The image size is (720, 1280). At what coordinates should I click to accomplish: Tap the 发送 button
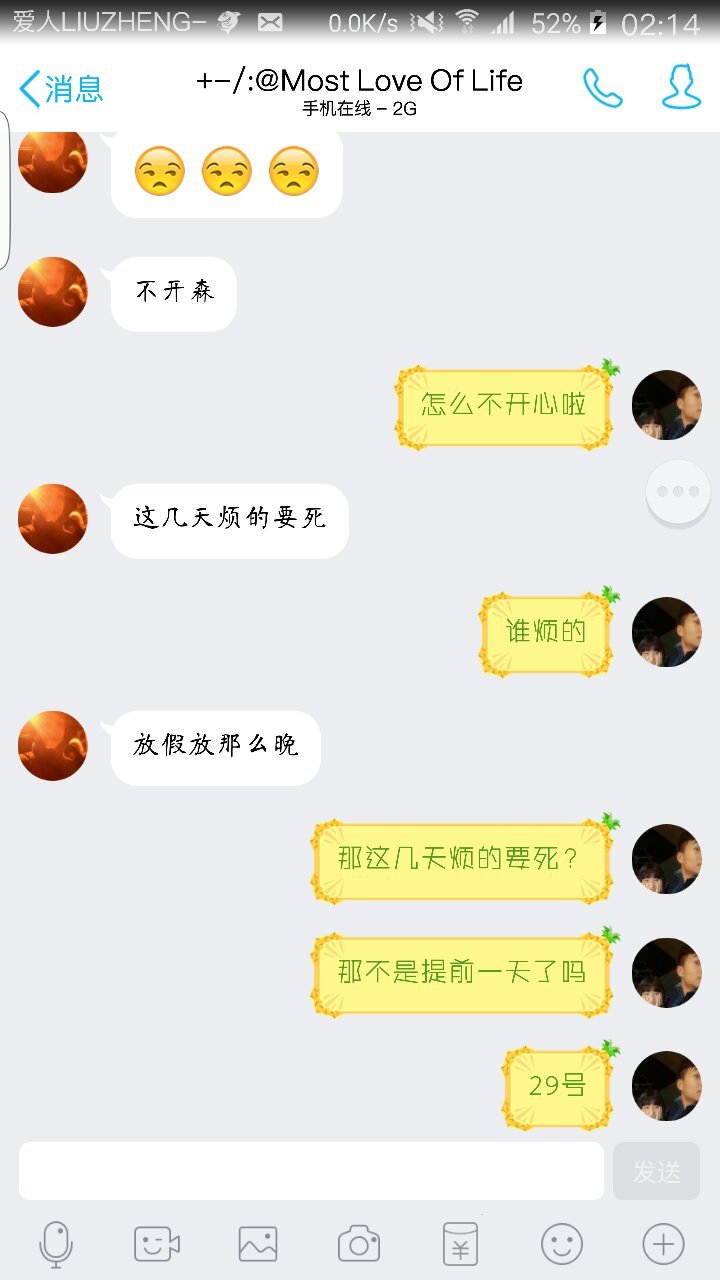(x=656, y=1171)
